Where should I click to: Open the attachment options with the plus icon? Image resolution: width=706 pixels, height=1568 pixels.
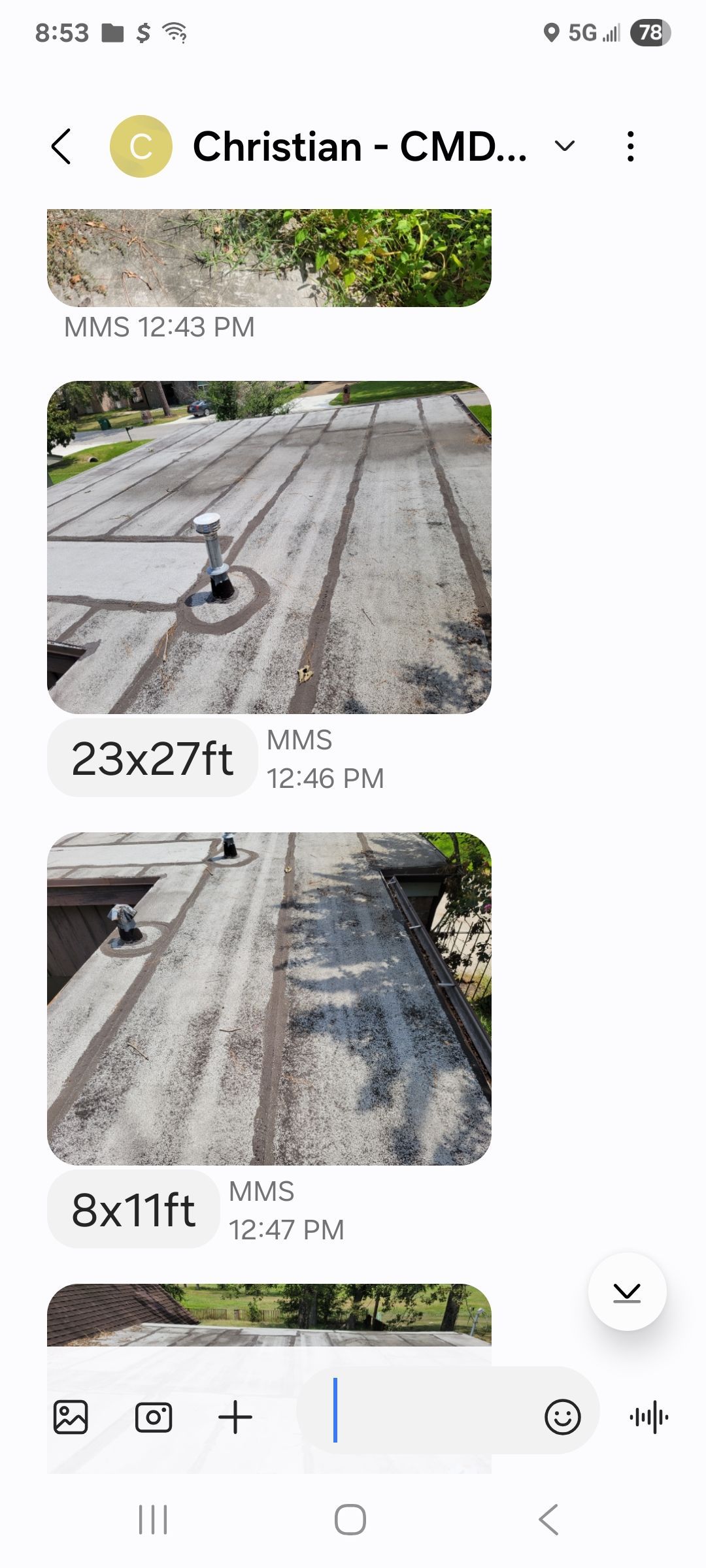(x=235, y=1418)
